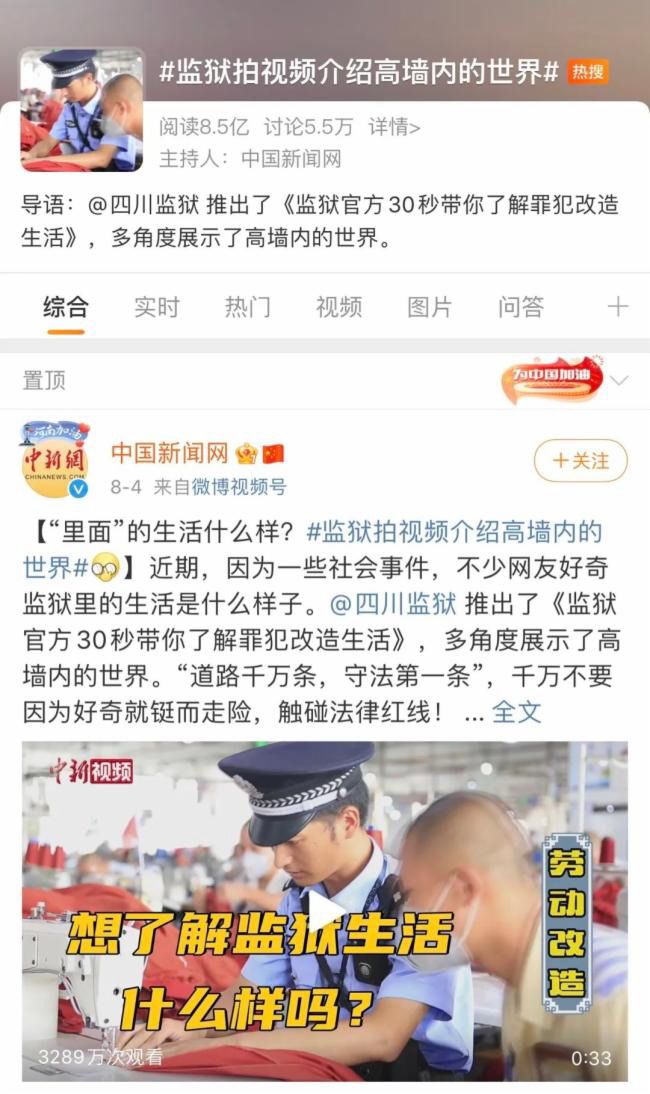The image size is (650, 1094).
Task: Switch to the 视频 tab
Action: pos(338,307)
